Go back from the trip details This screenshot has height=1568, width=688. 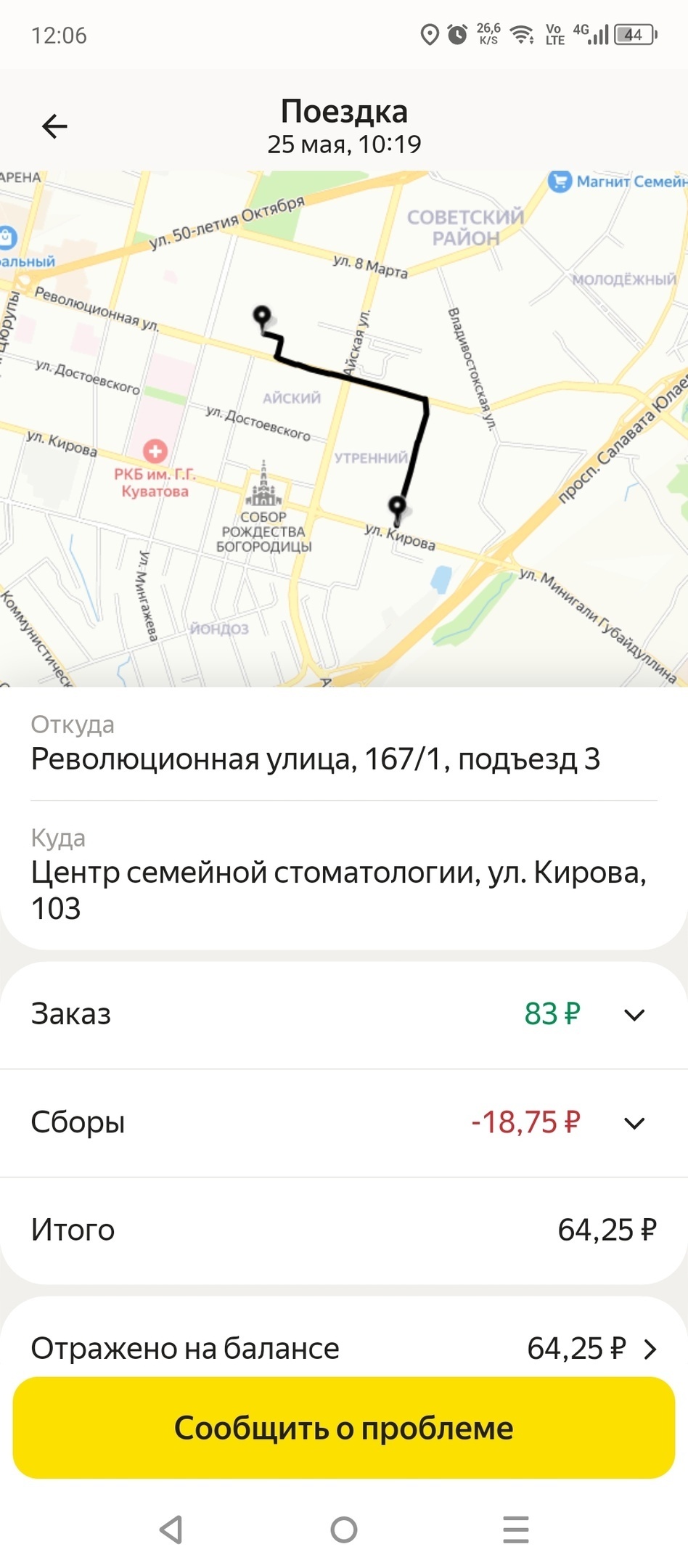(54, 126)
